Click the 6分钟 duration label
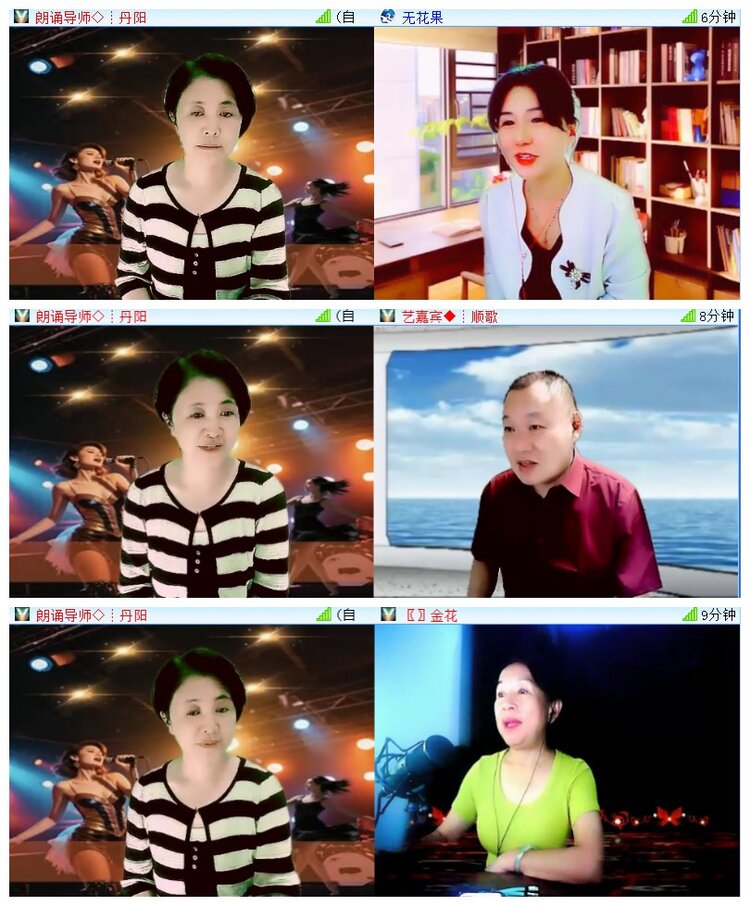Image resolution: width=750 pixels, height=906 pixels. (x=718, y=15)
